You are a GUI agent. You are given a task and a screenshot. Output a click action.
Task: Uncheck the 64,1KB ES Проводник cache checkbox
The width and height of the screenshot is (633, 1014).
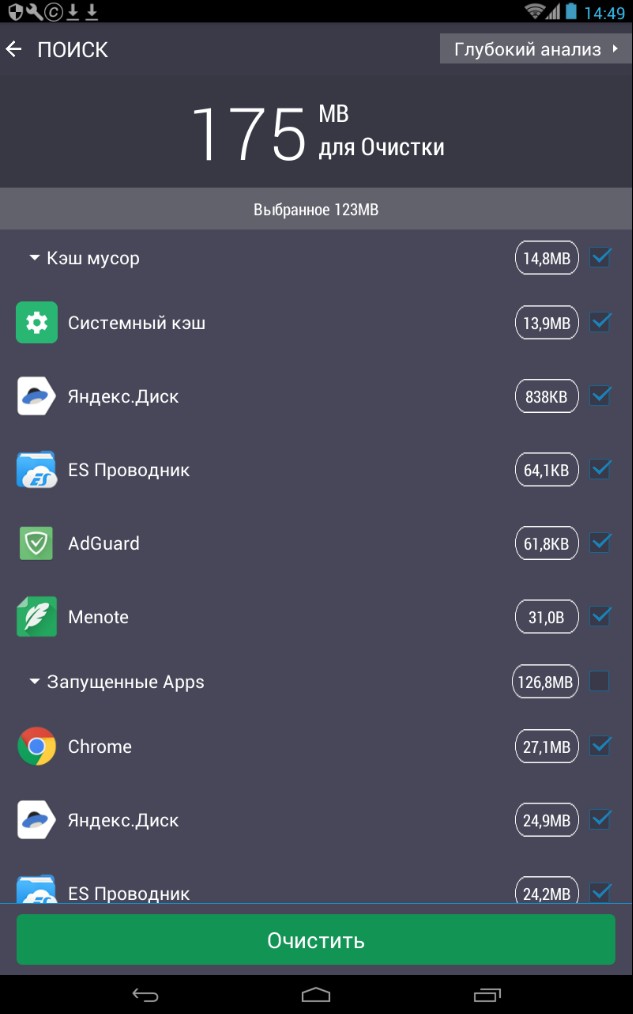click(600, 469)
